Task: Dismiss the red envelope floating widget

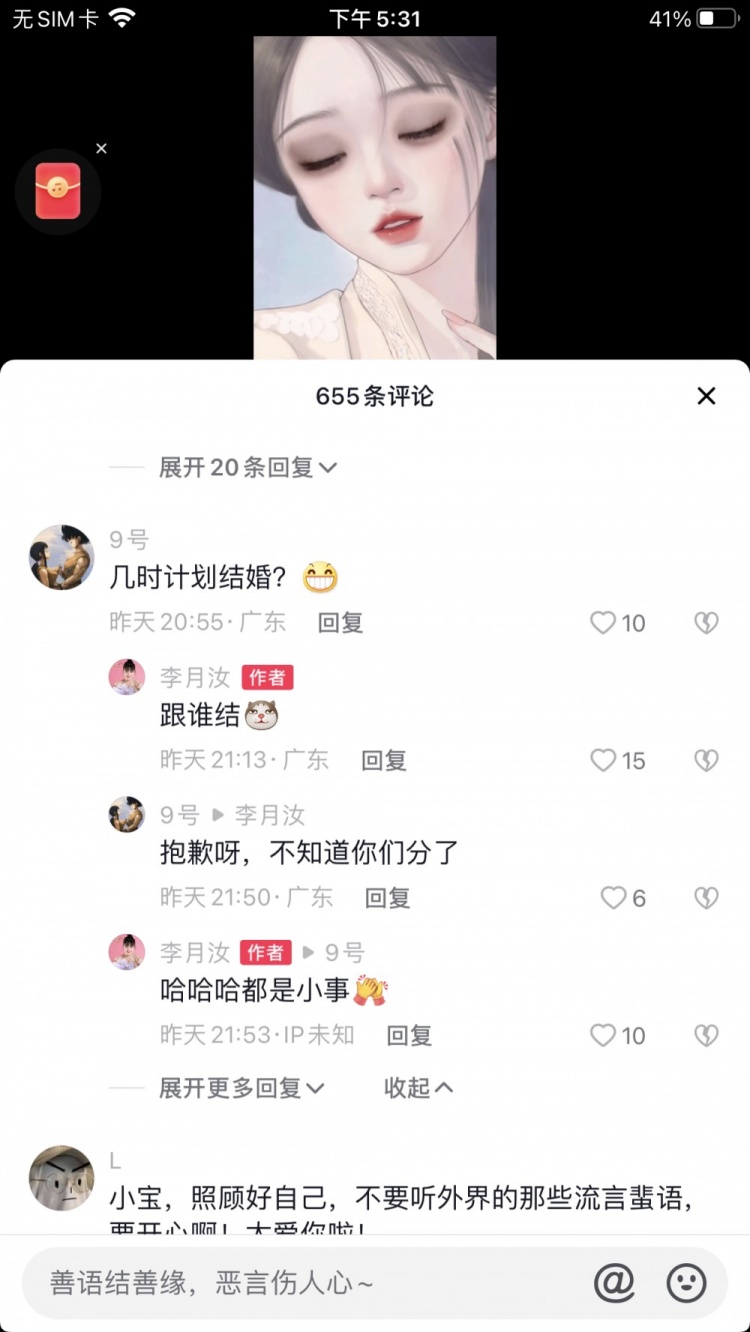Action: (x=101, y=149)
